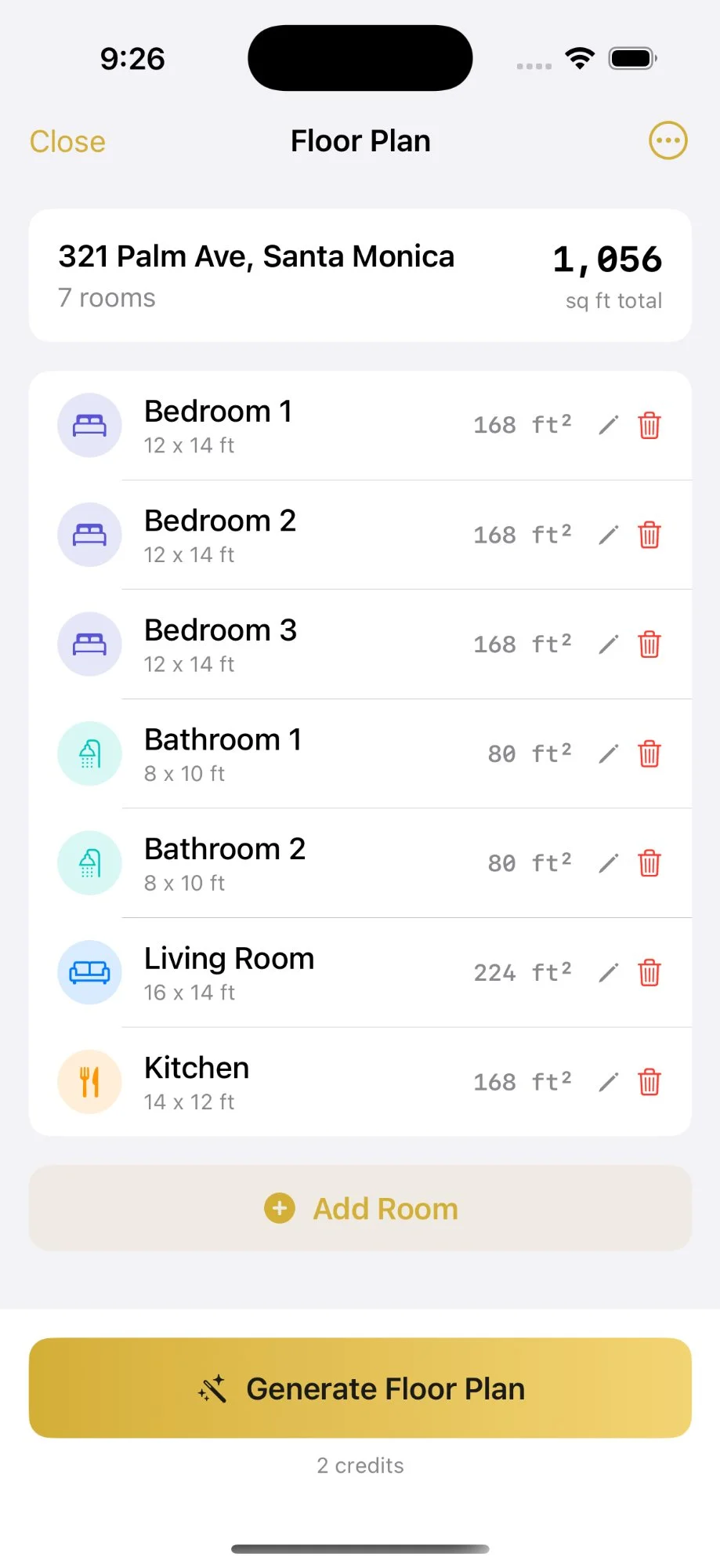The height and width of the screenshot is (1568, 720).
Task: Close the Floor Plan screen
Action: pyautogui.click(x=67, y=141)
